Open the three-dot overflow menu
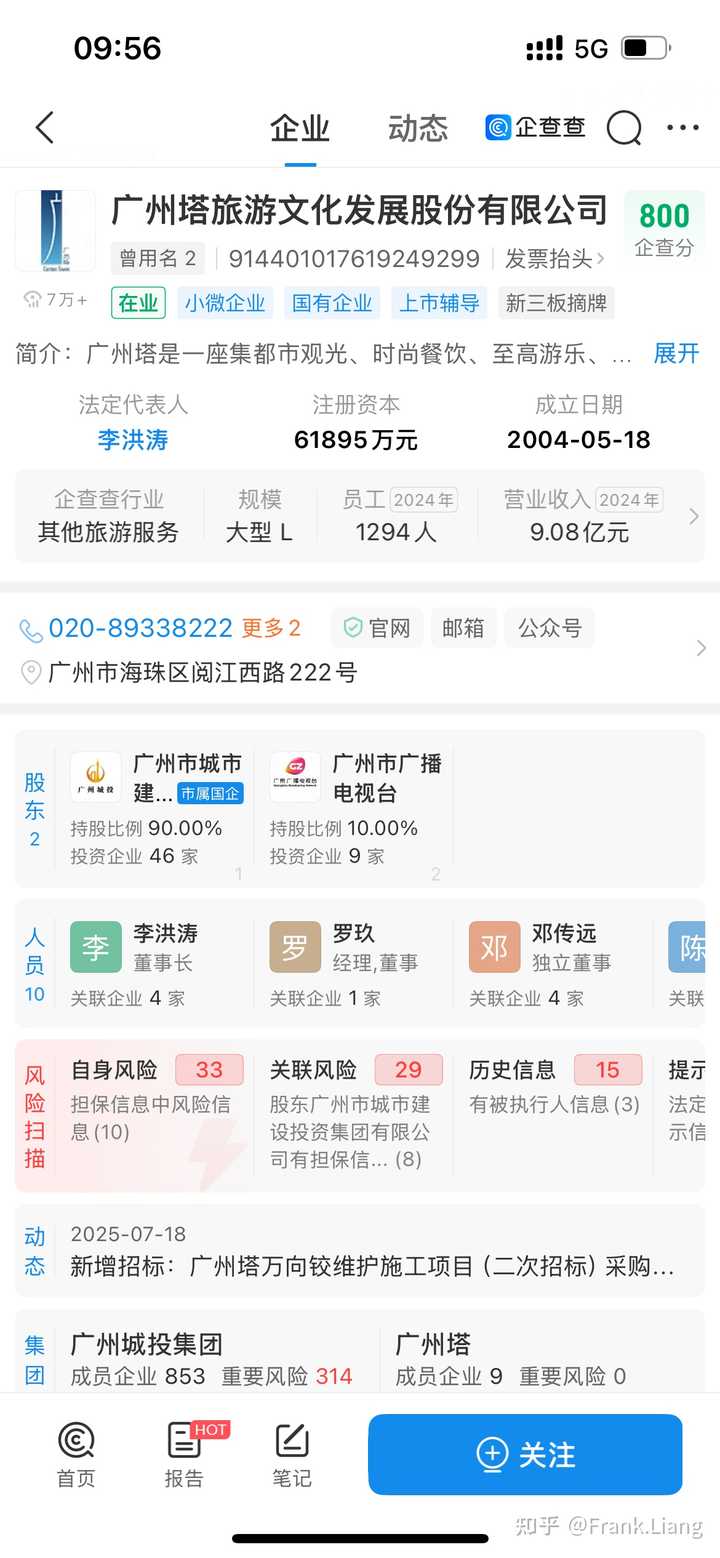 (x=683, y=128)
